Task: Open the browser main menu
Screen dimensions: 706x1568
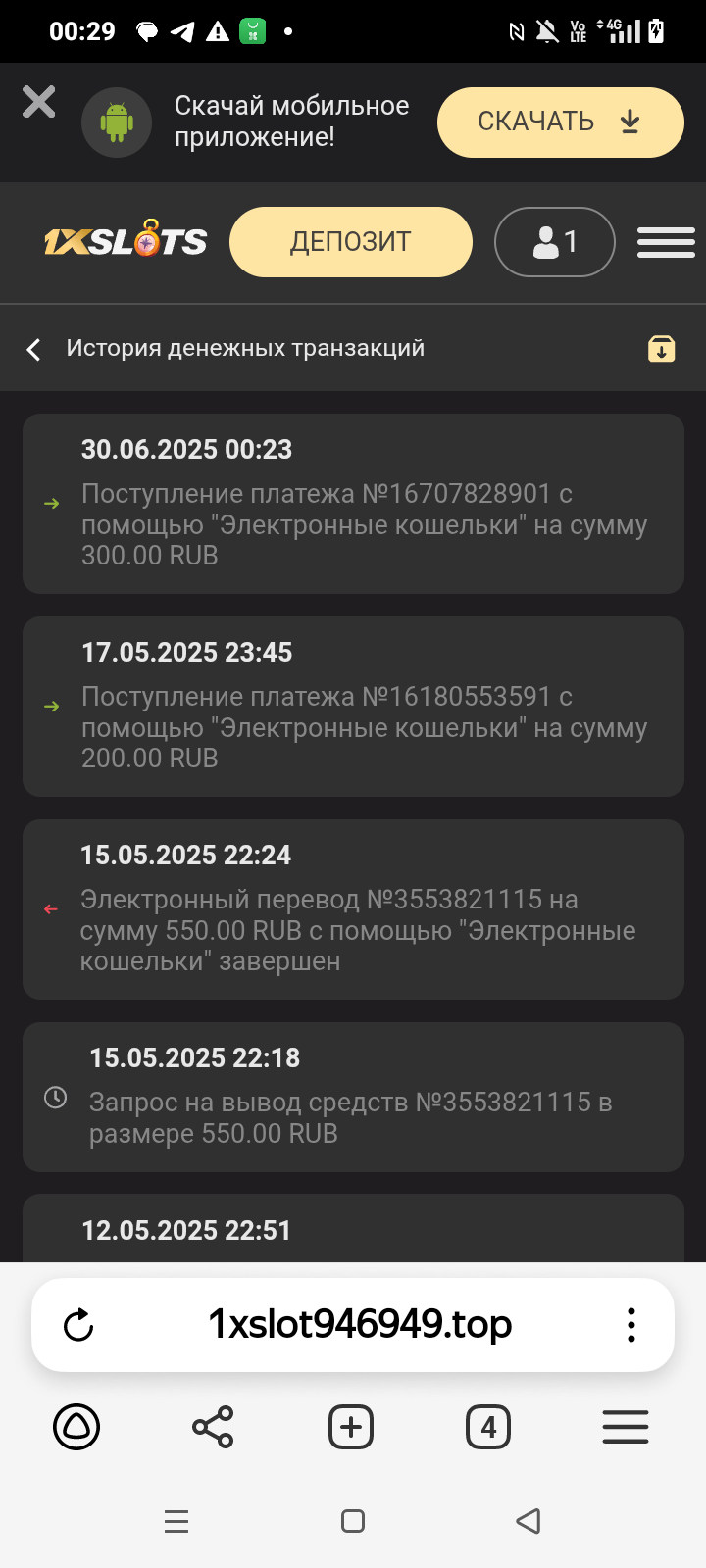Action: click(x=626, y=1427)
